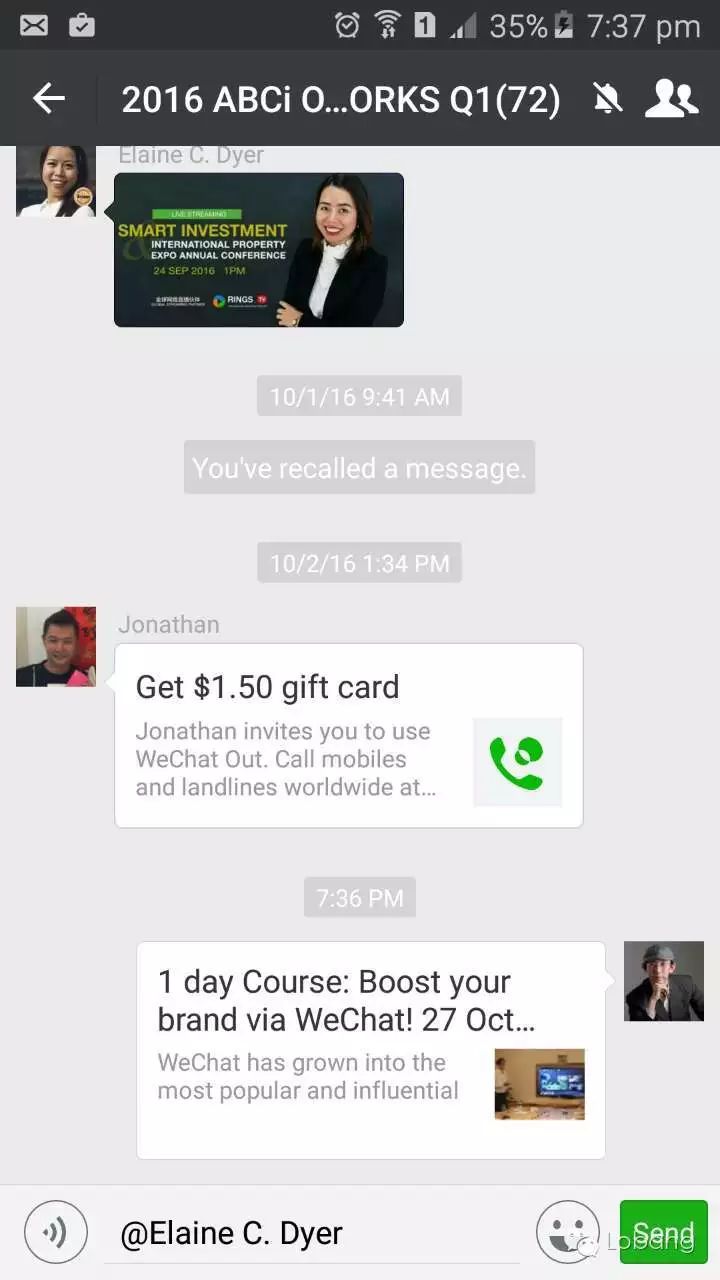Tap my own avatar with the hat
Image resolution: width=720 pixels, height=1280 pixels.
point(664,981)
